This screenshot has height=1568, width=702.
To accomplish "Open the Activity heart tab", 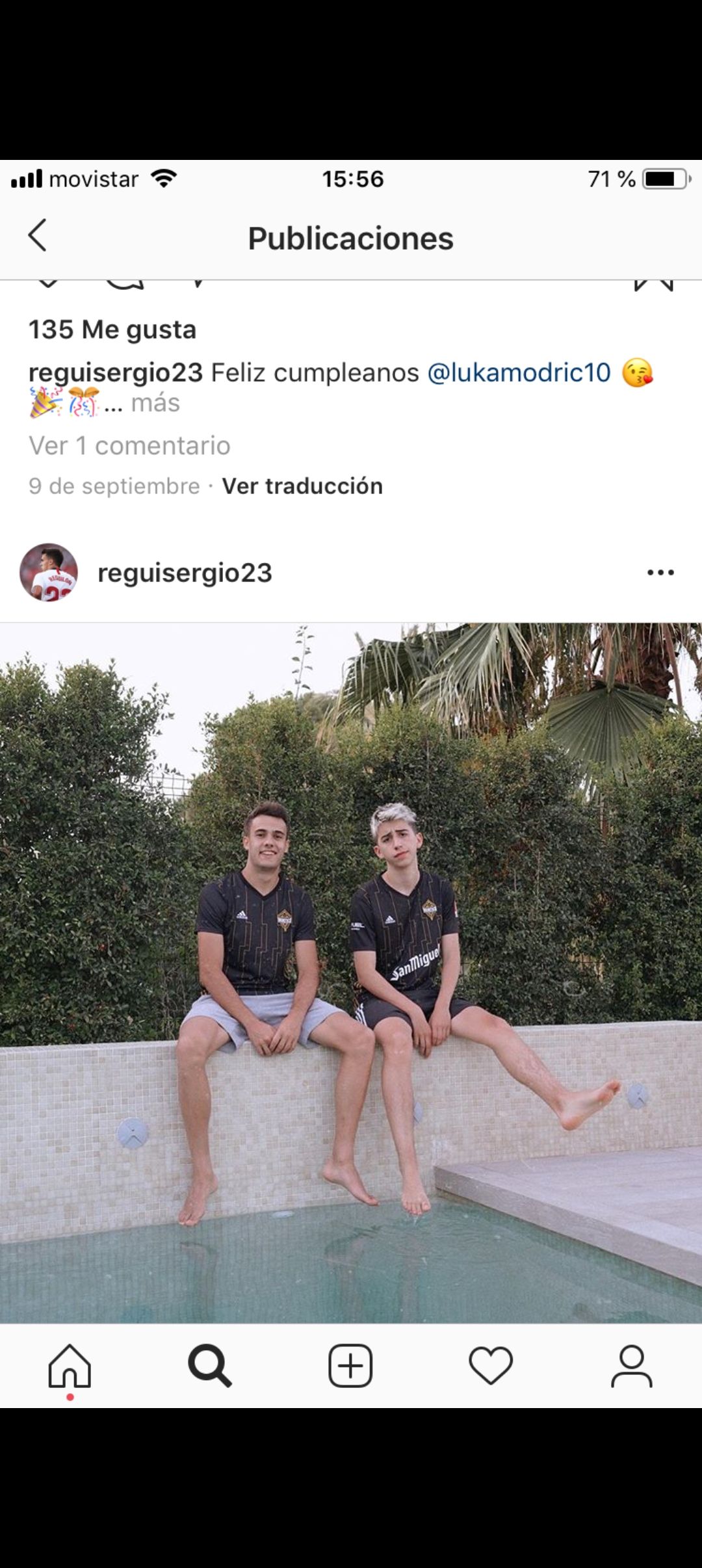I will click(x=491, y=1366).
